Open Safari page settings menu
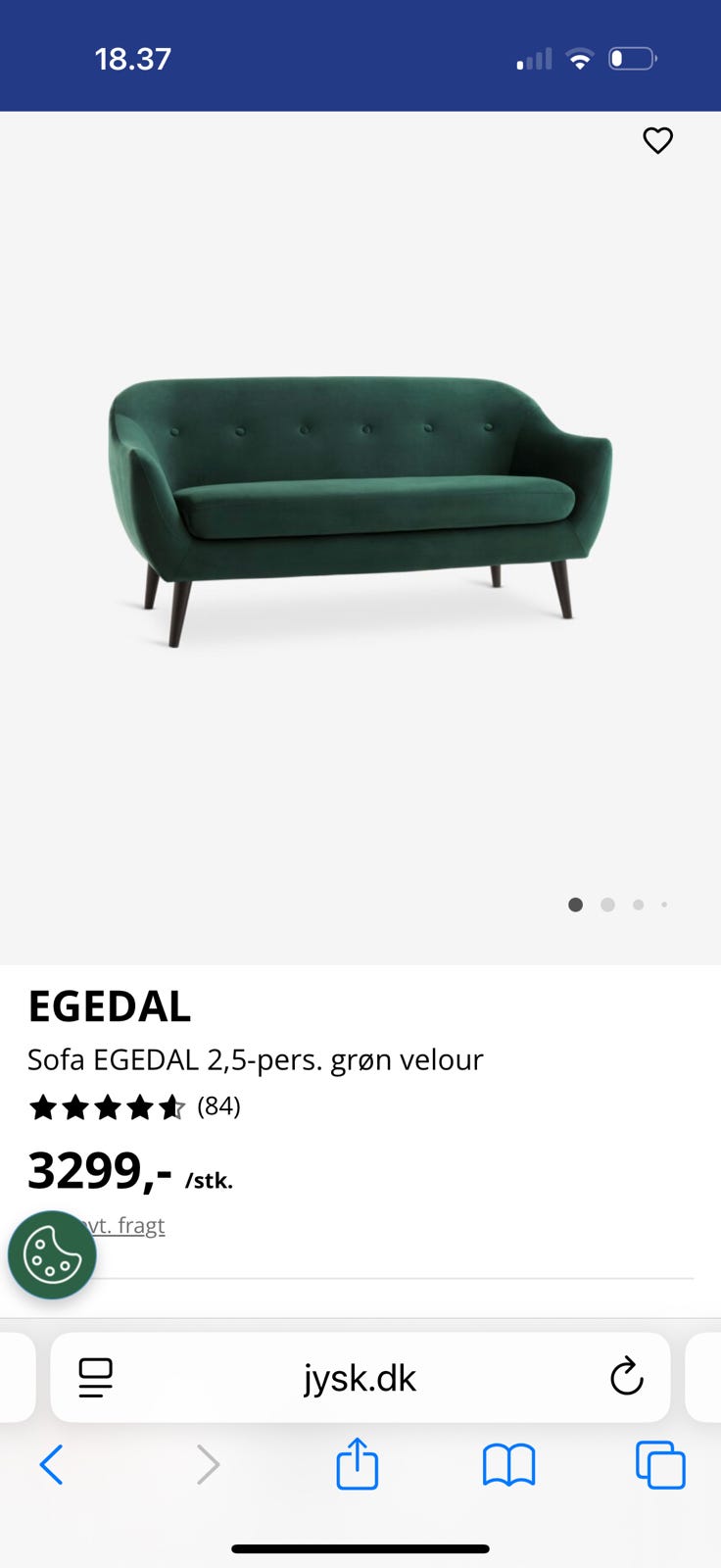The width and height of the screenshot is (721, 1568). click(x=94, y=1377)
